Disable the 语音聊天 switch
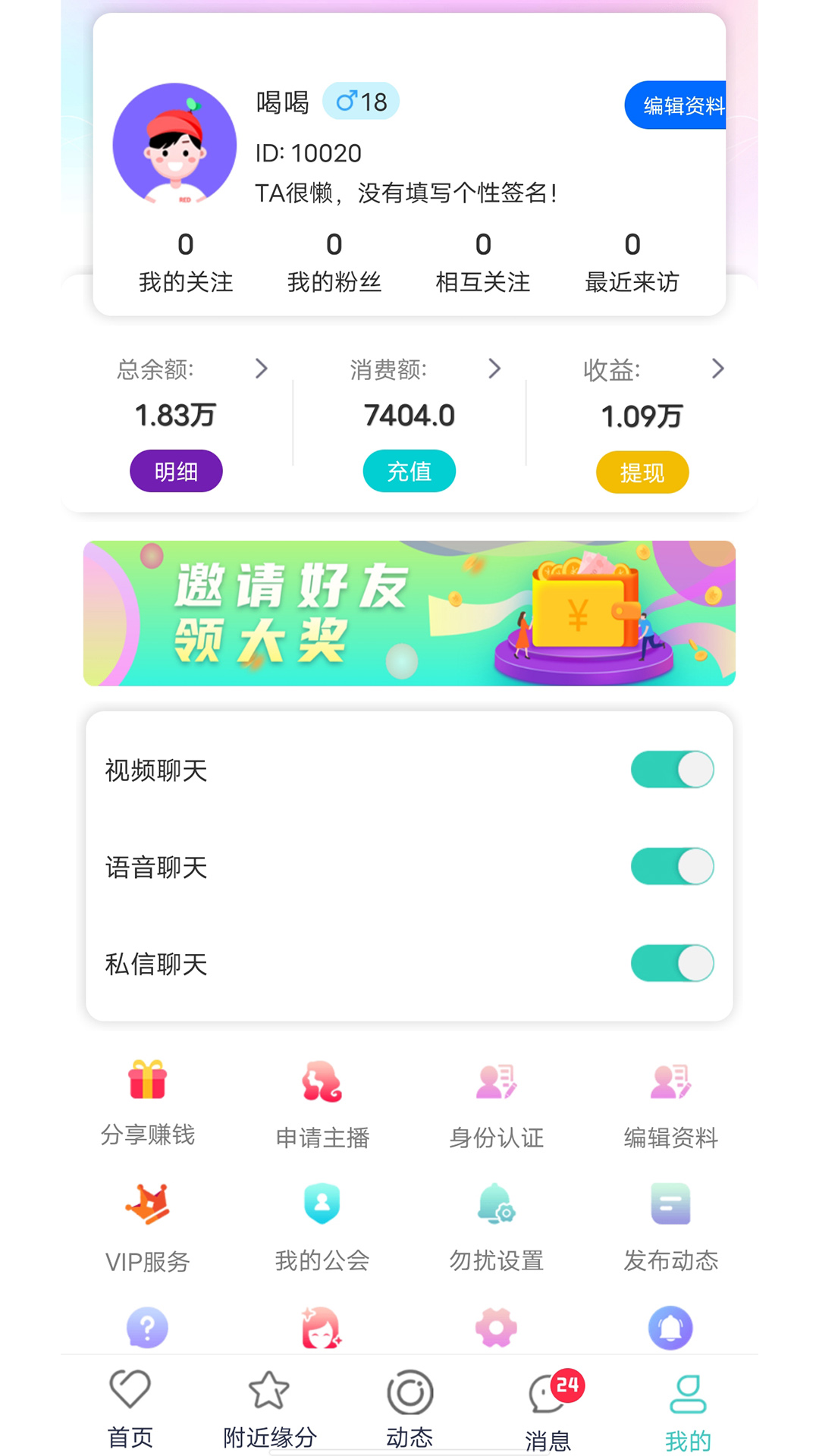Viewport: 819px width, 1456px height. click(672, 867)
